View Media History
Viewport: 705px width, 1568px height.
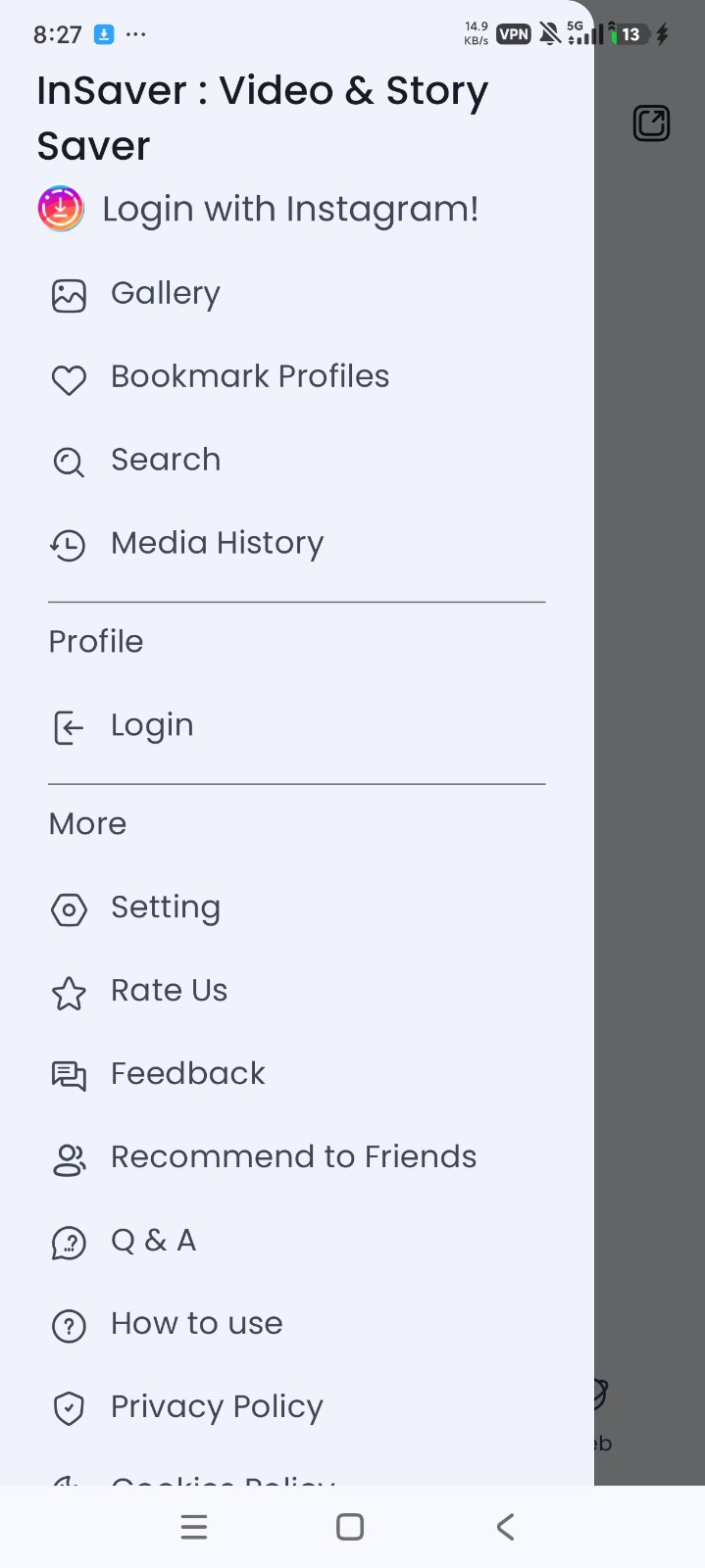(216, 543)
